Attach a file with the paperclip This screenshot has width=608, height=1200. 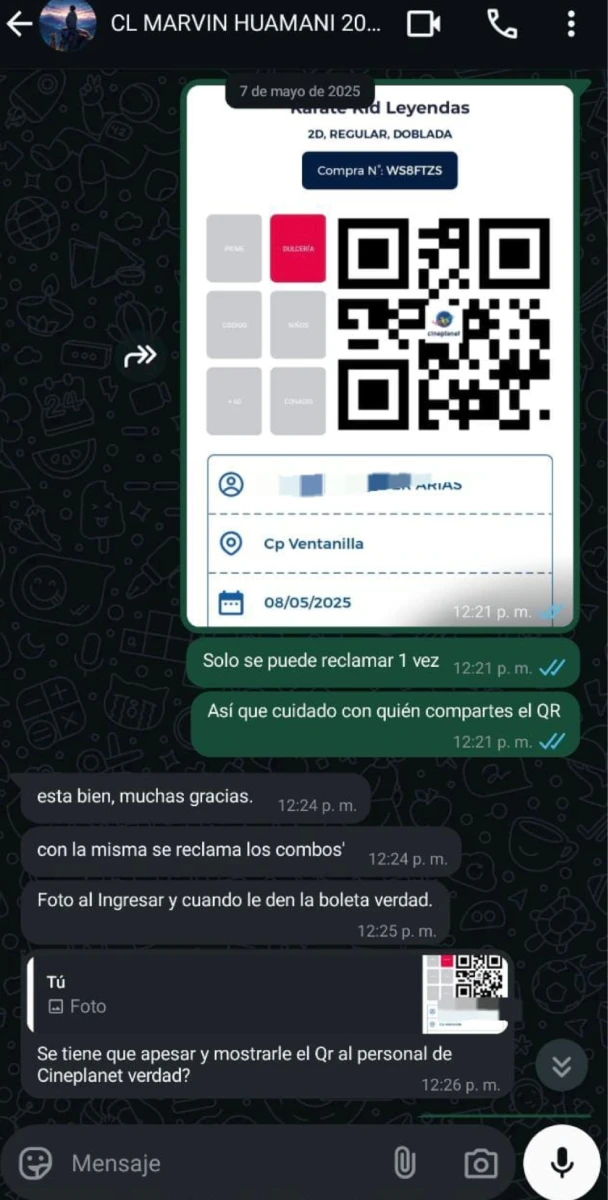(404, 1163)
